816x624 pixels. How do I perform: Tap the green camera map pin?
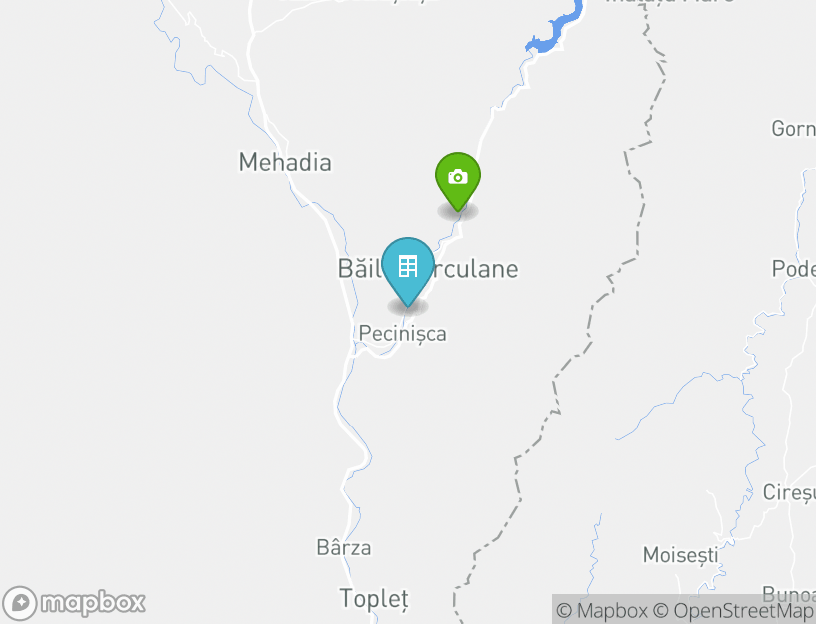click(x=458, y=179)
